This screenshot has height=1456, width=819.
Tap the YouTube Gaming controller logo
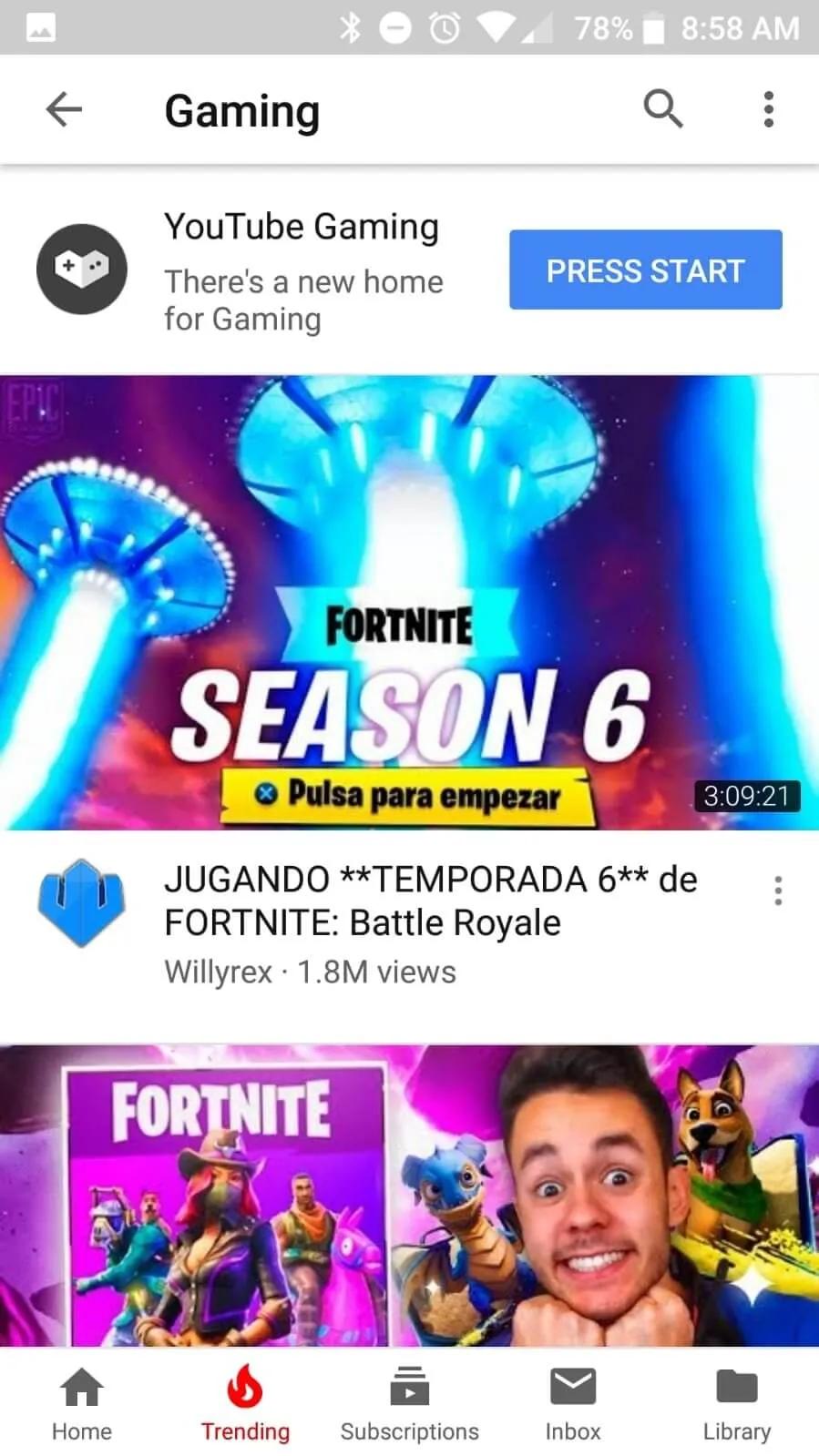81,269
